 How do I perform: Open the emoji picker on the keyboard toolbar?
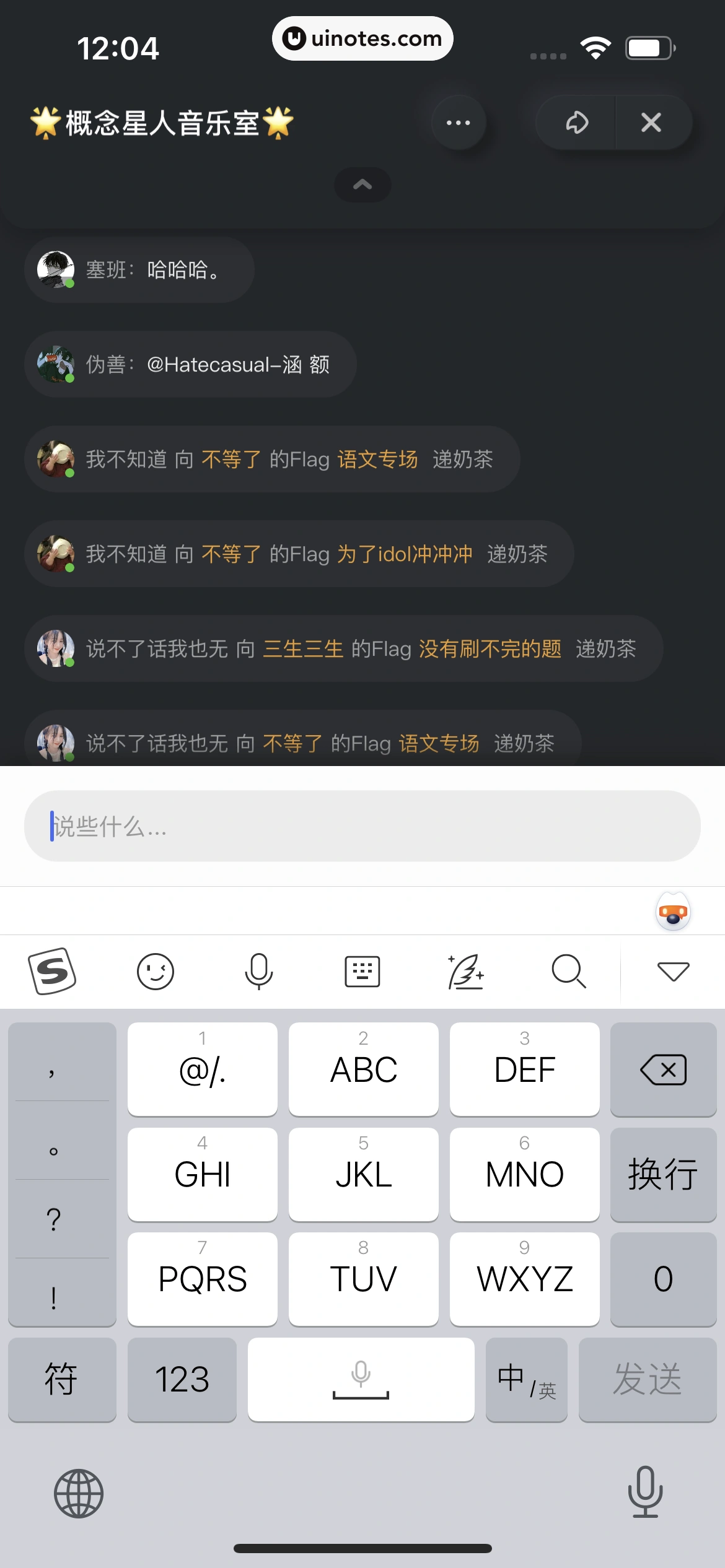156,972
